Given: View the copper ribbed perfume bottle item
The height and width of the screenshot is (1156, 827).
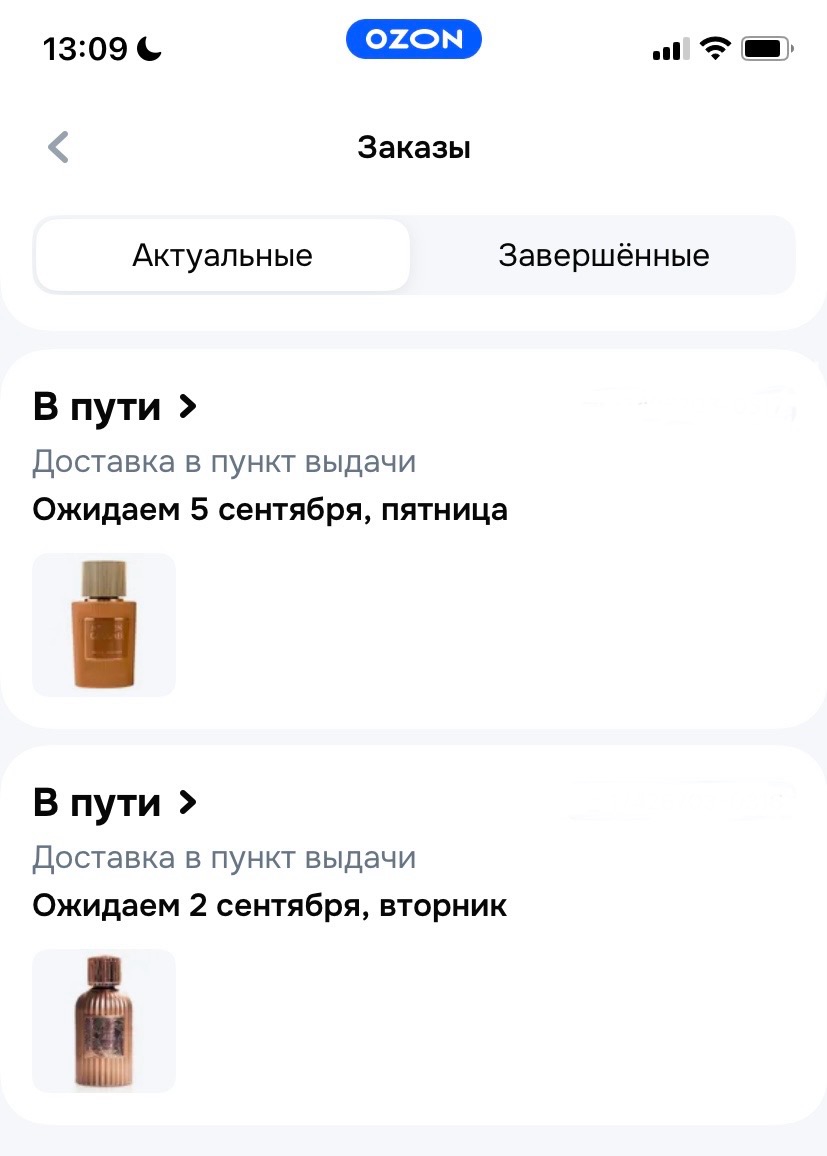Looking at the screenshot, I should (104, 1020).
